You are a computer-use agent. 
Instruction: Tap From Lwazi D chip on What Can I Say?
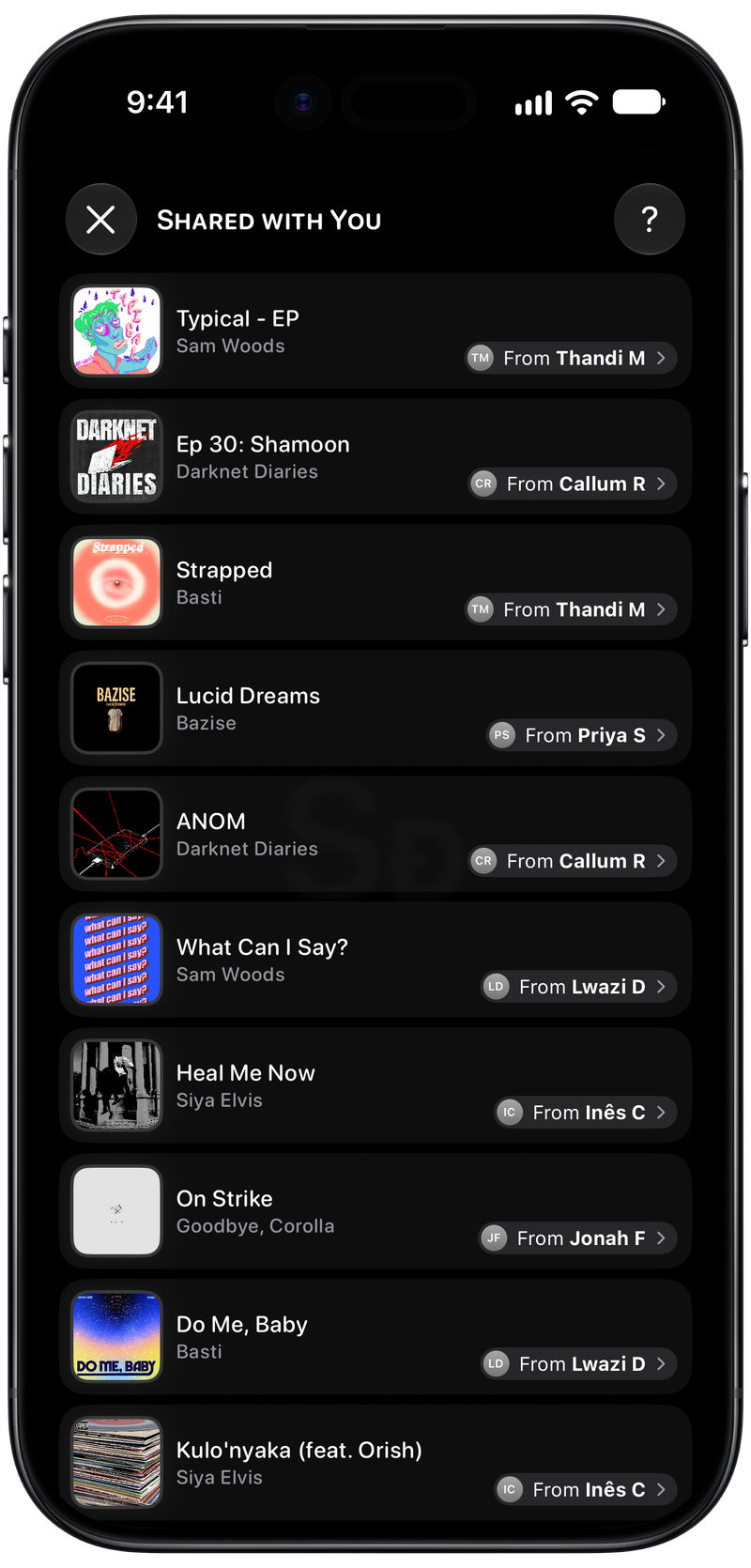click(x=579, y=987)
